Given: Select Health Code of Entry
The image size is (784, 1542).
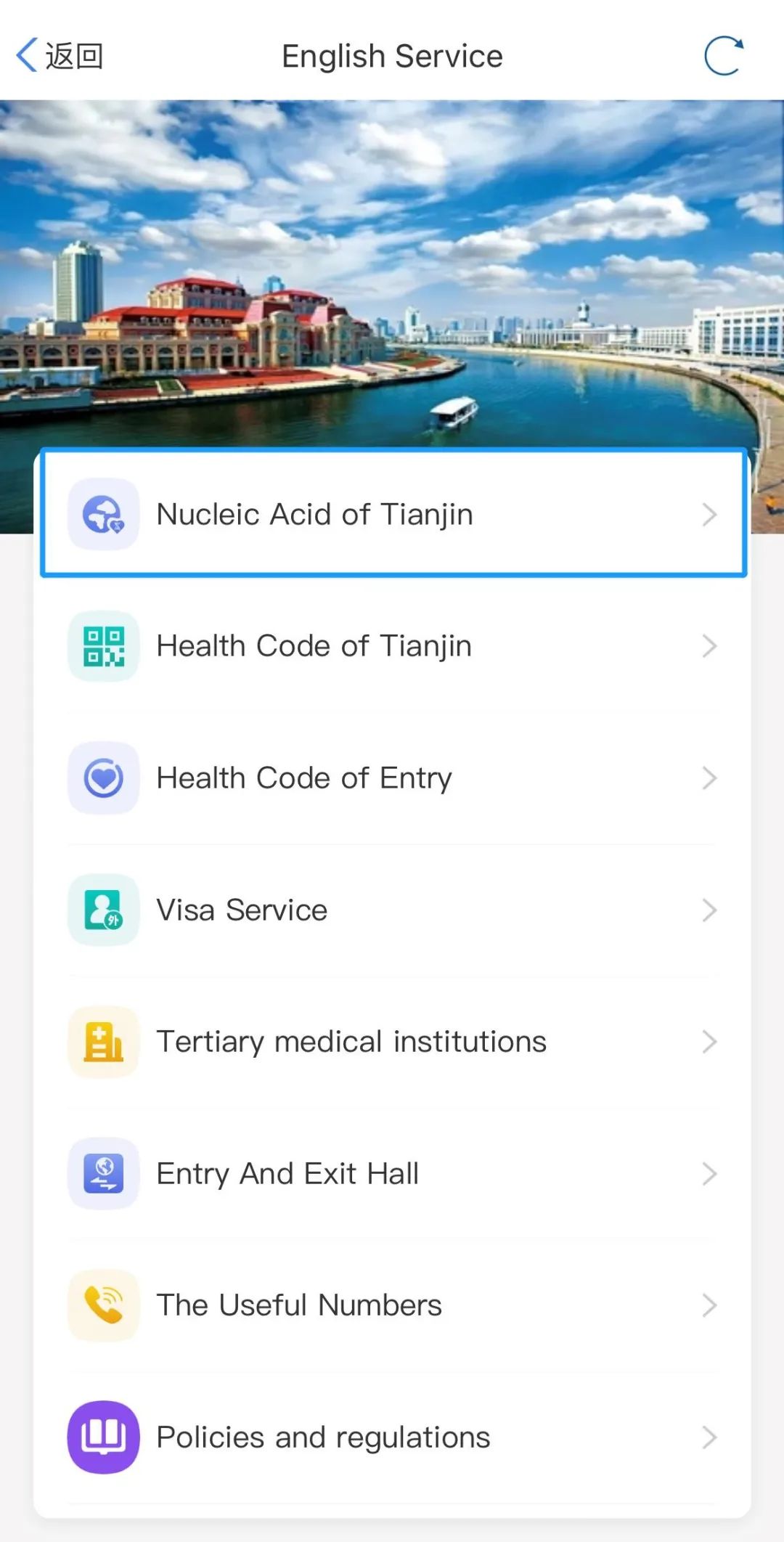Looking at the screenshot, I should 392,778.
